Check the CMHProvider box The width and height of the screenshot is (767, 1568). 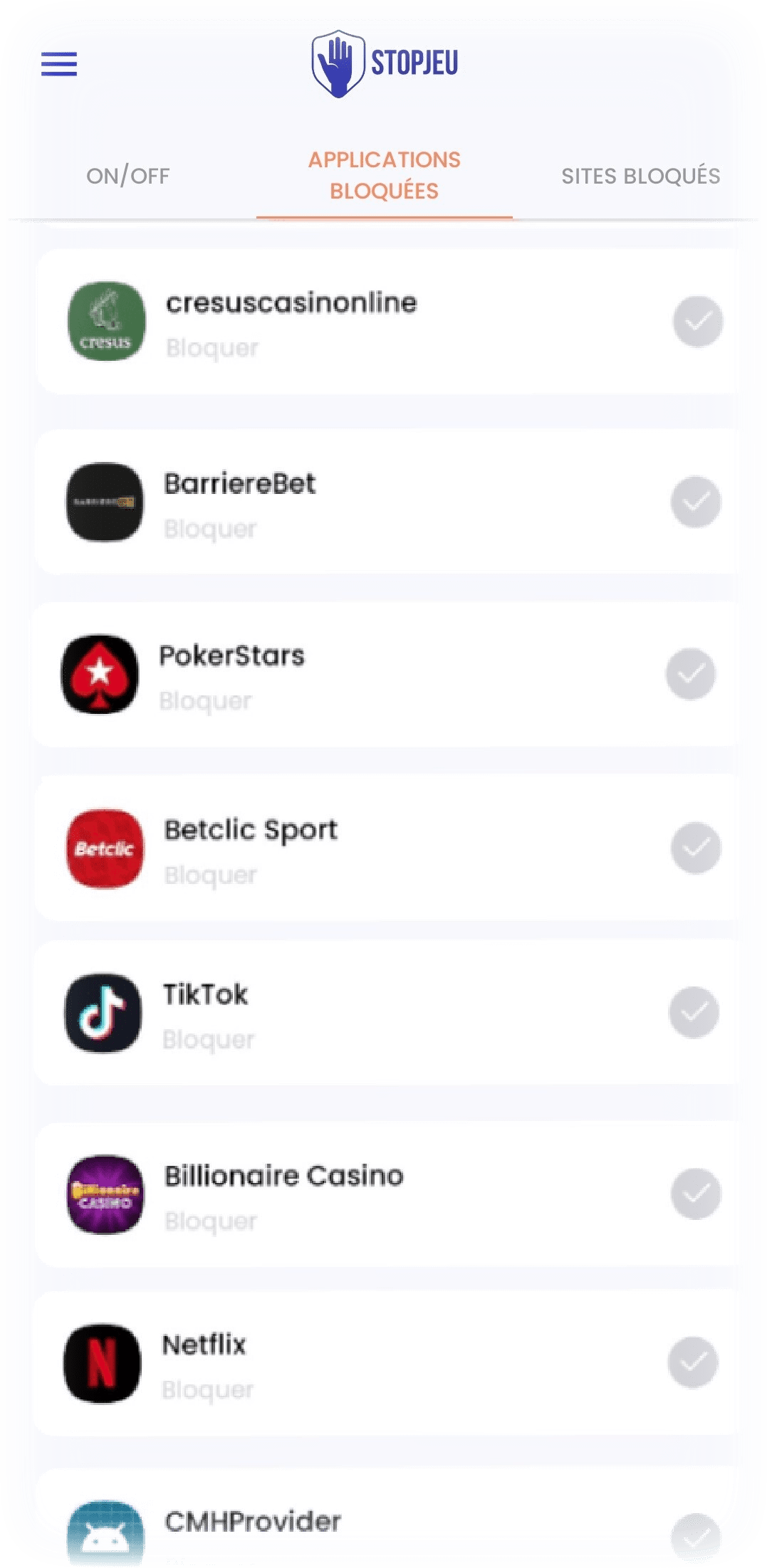tap(696, 1537)
